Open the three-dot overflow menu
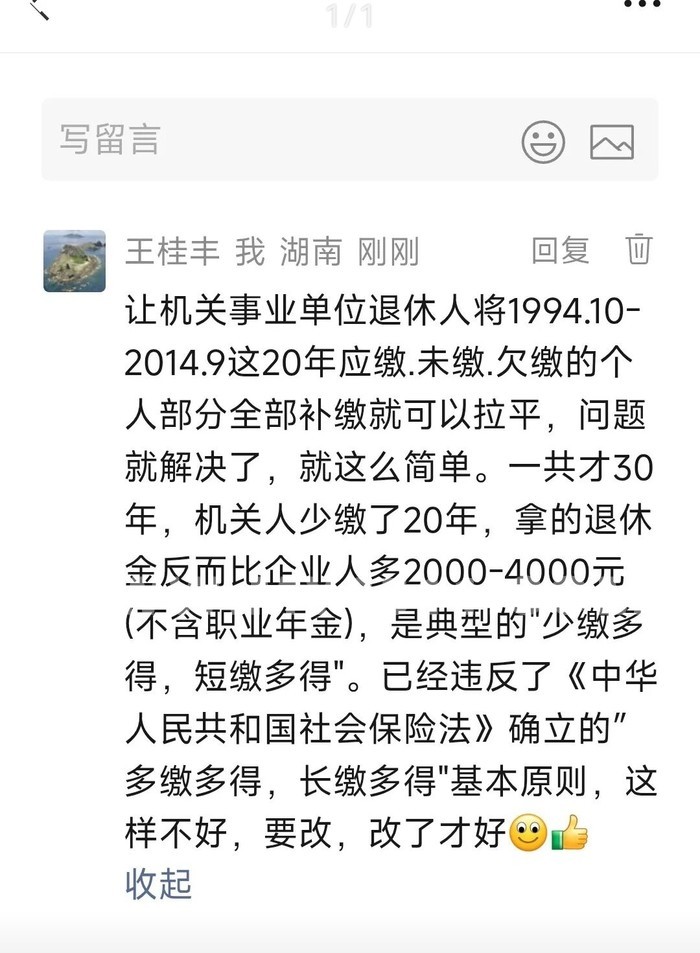Image resolution: width=700 pixels, height=953 pixels. [x=642, y=5]
